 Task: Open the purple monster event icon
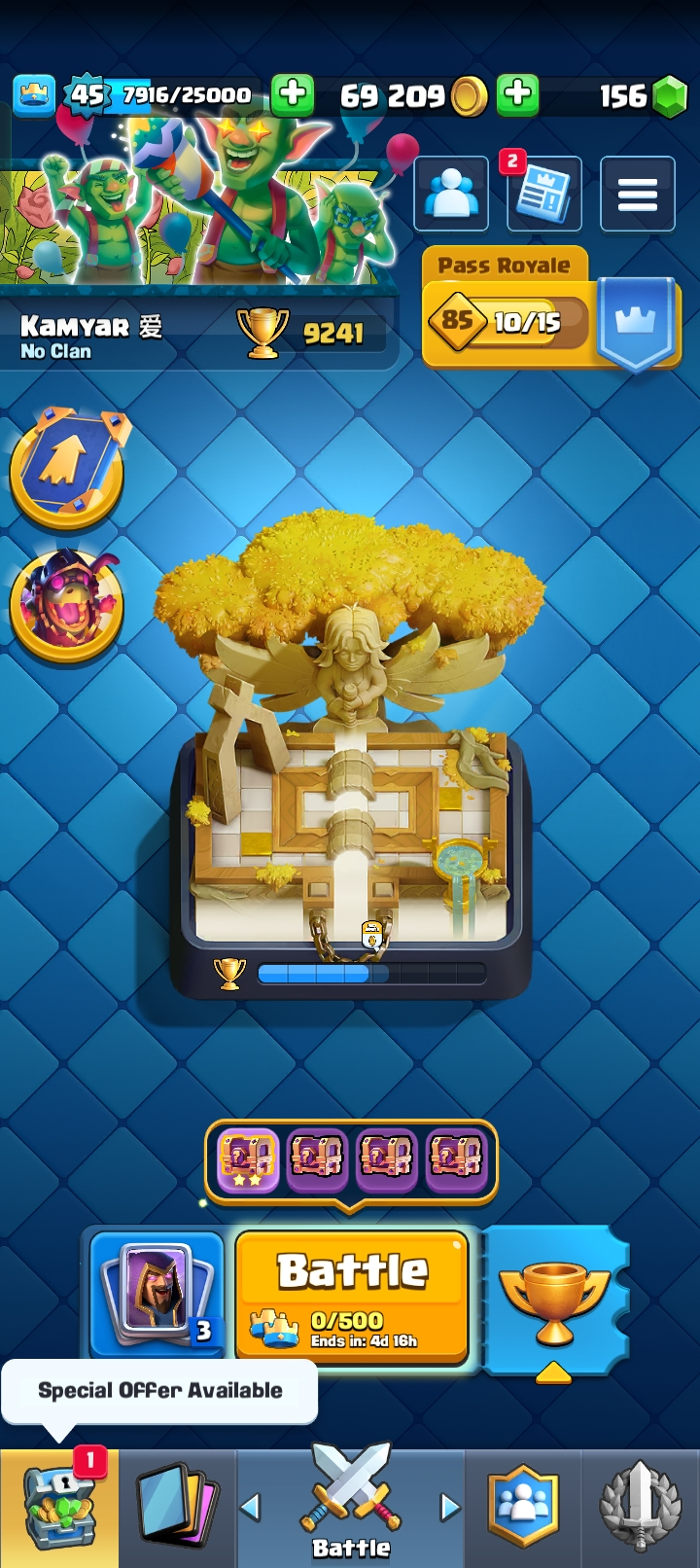66,605
